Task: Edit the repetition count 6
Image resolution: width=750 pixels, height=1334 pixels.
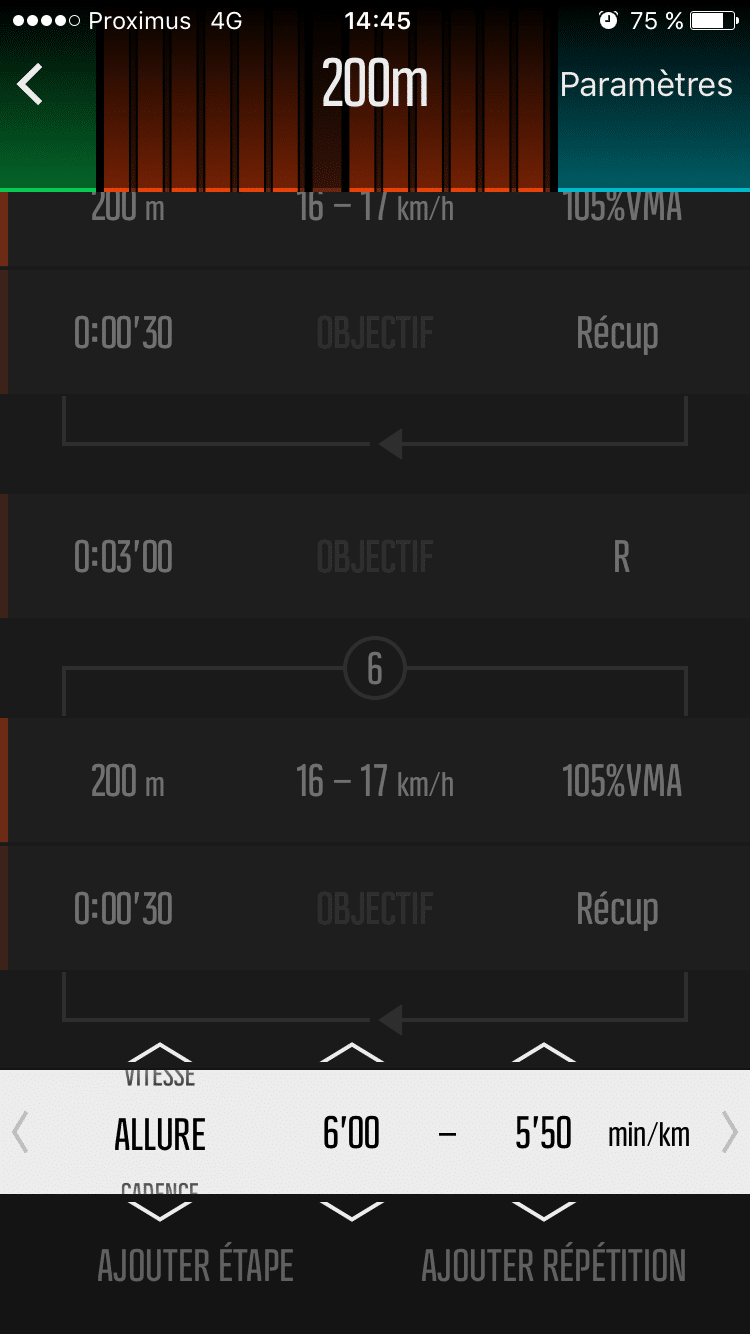Action: tap(375, 670)
